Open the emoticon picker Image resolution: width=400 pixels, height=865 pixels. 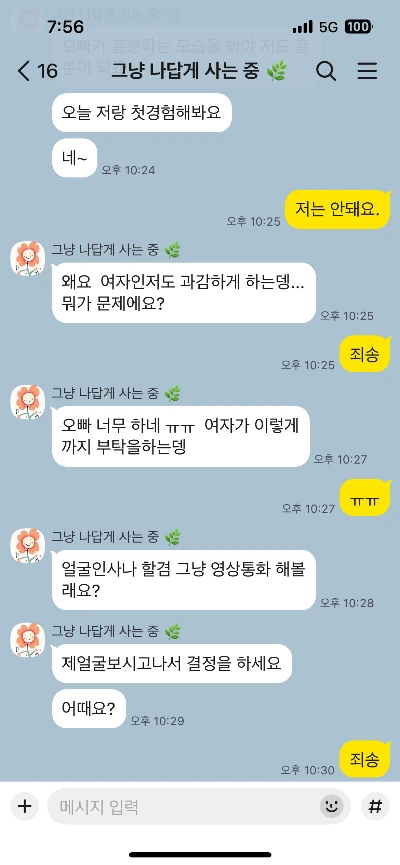coord(332,807)
